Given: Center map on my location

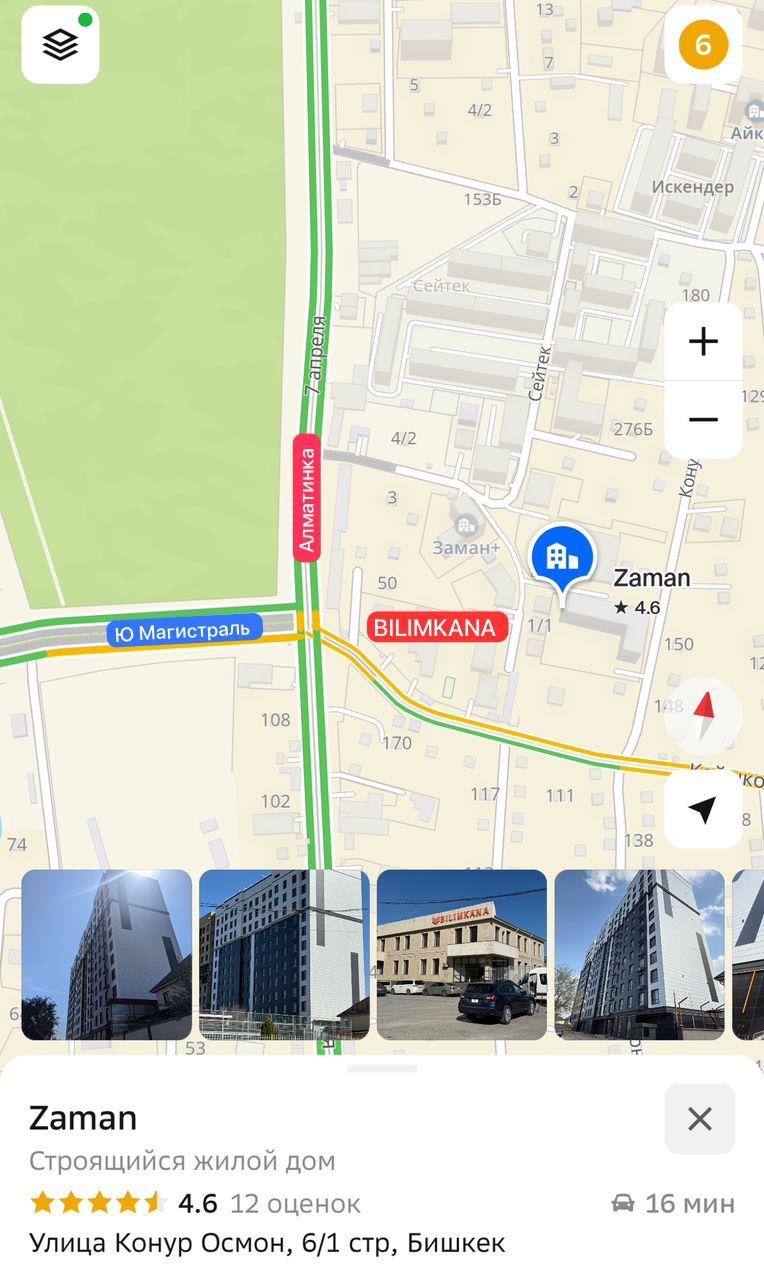Looking at the screenshot, I should (x=703, y=809).
